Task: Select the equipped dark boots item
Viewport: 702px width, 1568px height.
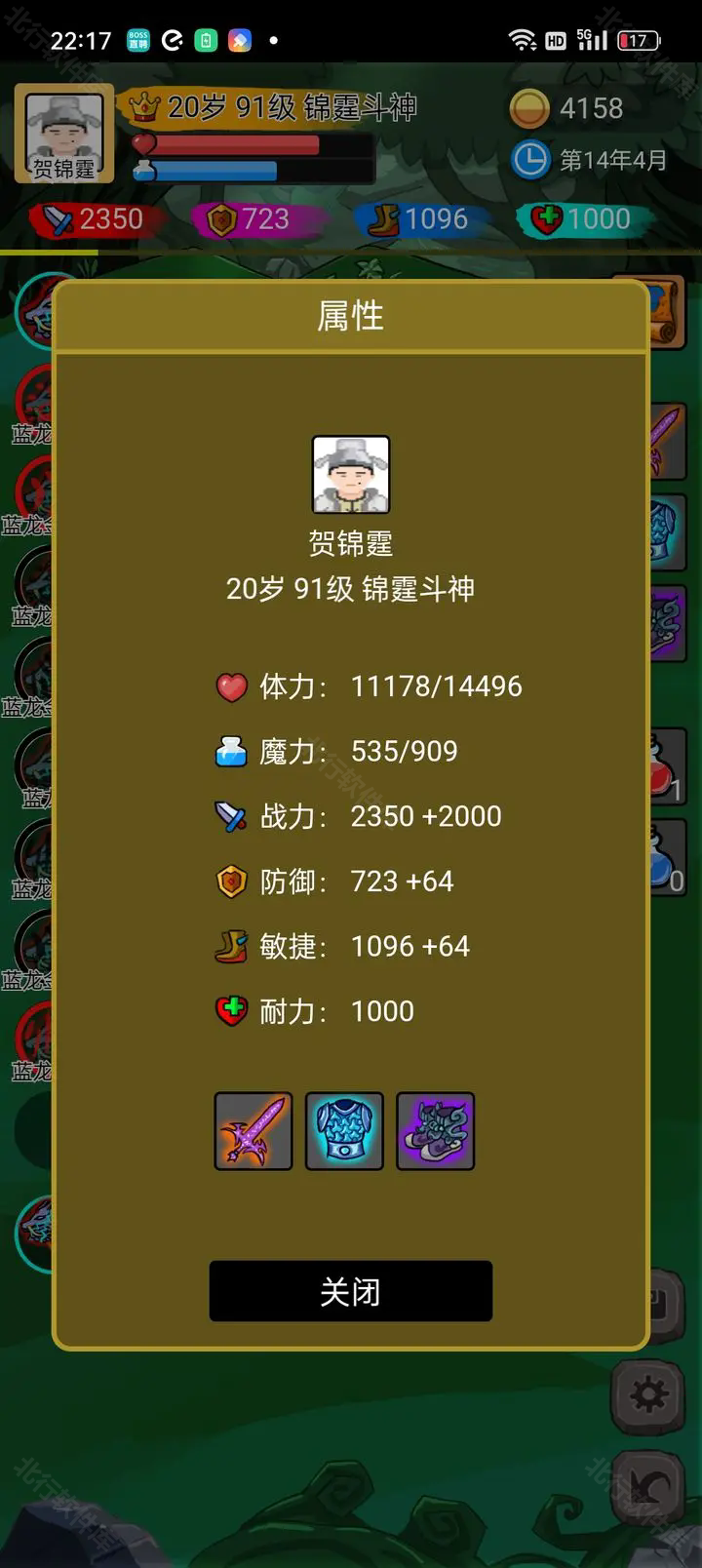Action: pos(434,1131)
